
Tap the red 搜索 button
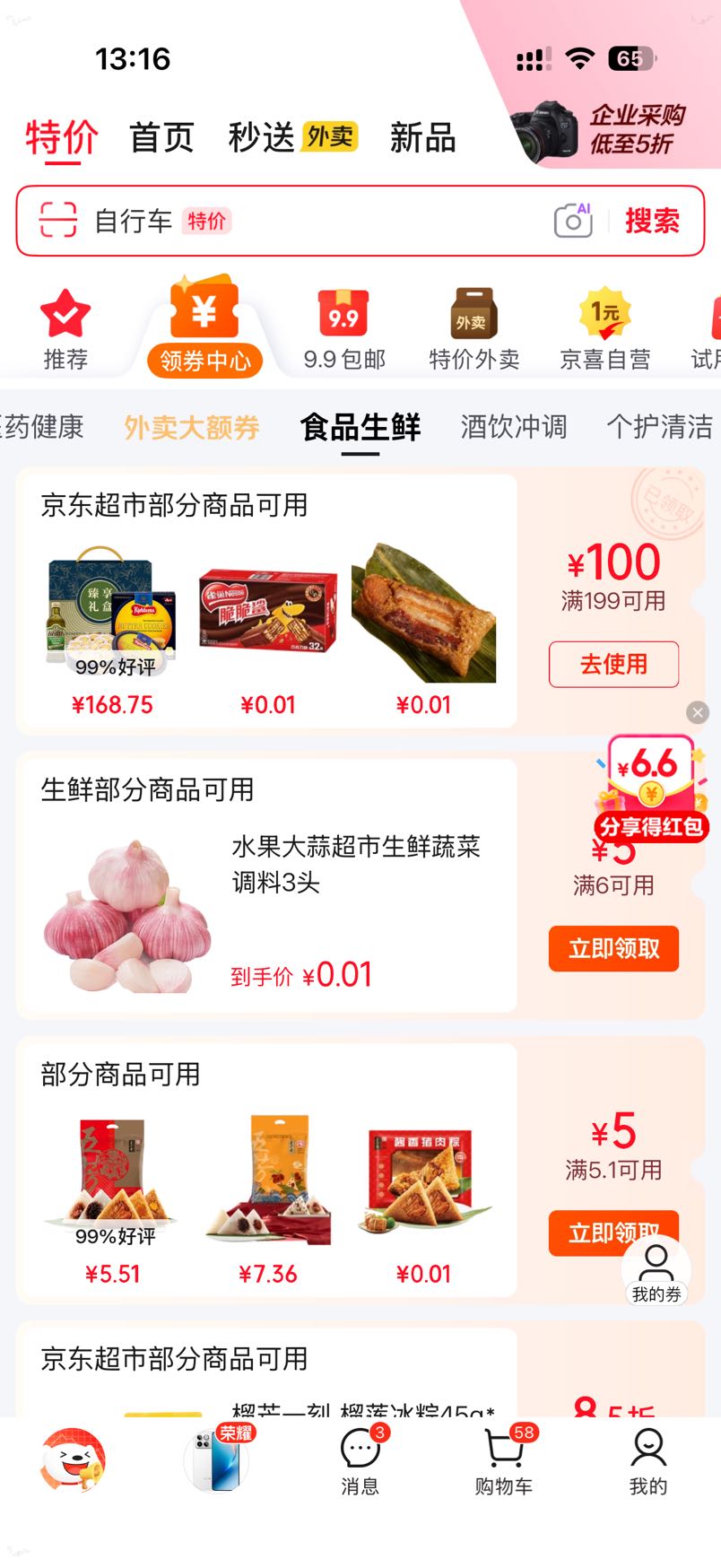coord(652,221)
